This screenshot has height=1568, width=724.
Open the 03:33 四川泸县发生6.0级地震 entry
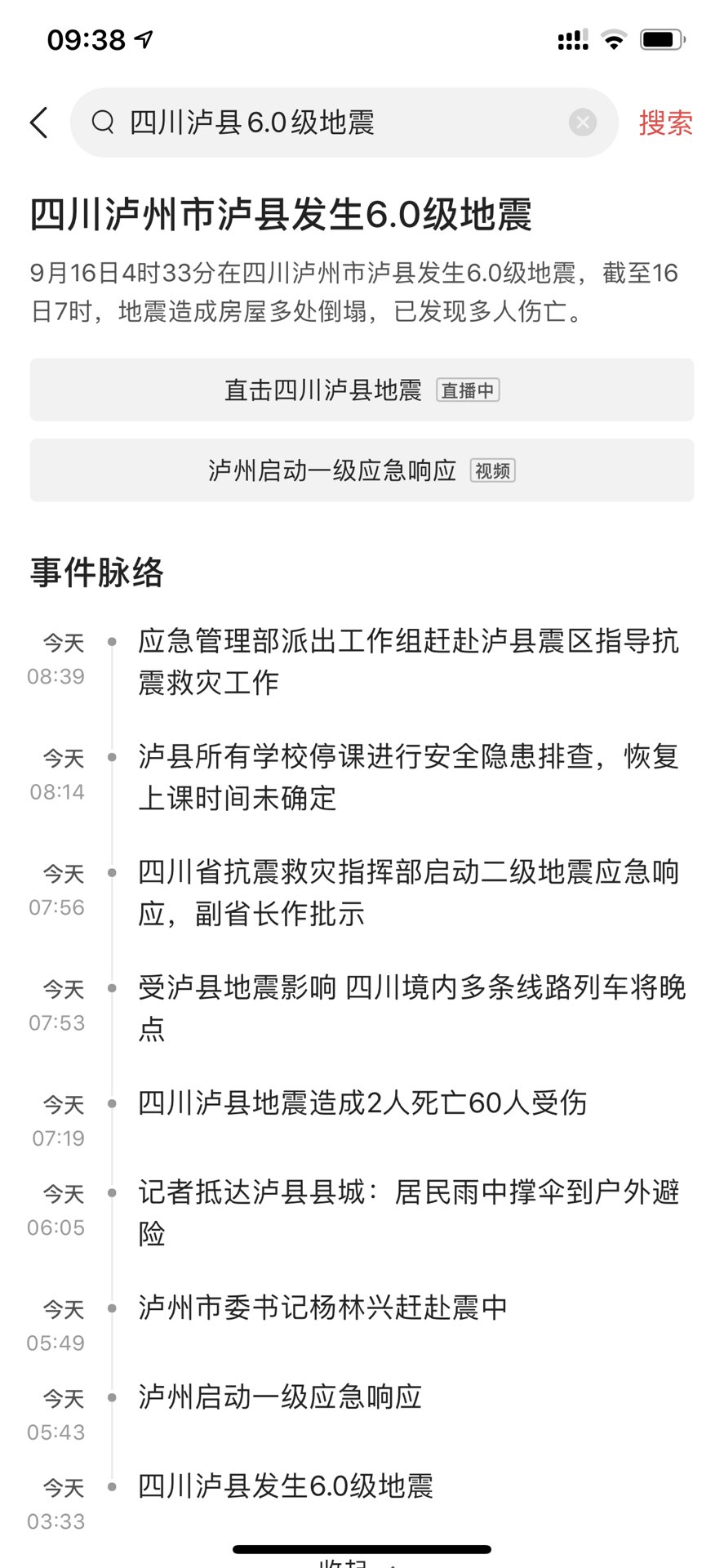285,1486
